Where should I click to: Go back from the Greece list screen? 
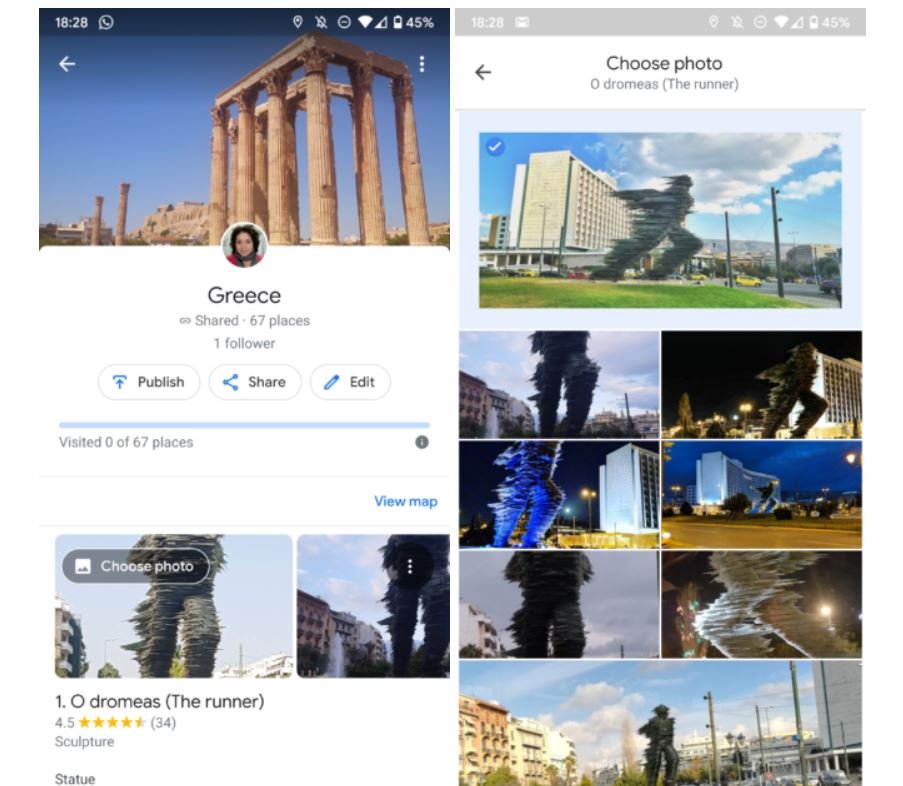[x=67, y=64]
